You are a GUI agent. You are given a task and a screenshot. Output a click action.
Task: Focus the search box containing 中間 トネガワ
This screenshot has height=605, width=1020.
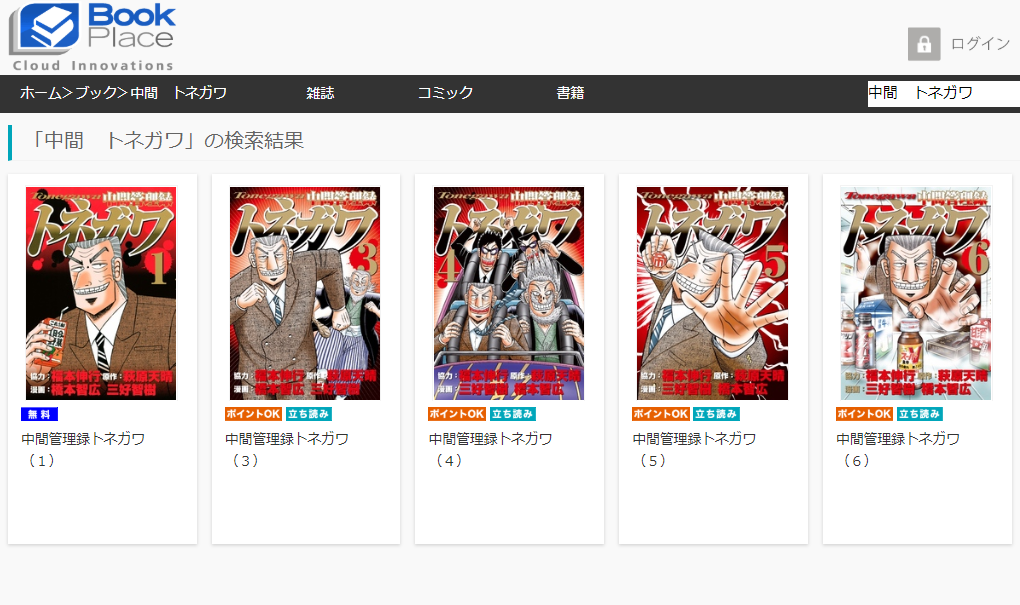point(942,93)
